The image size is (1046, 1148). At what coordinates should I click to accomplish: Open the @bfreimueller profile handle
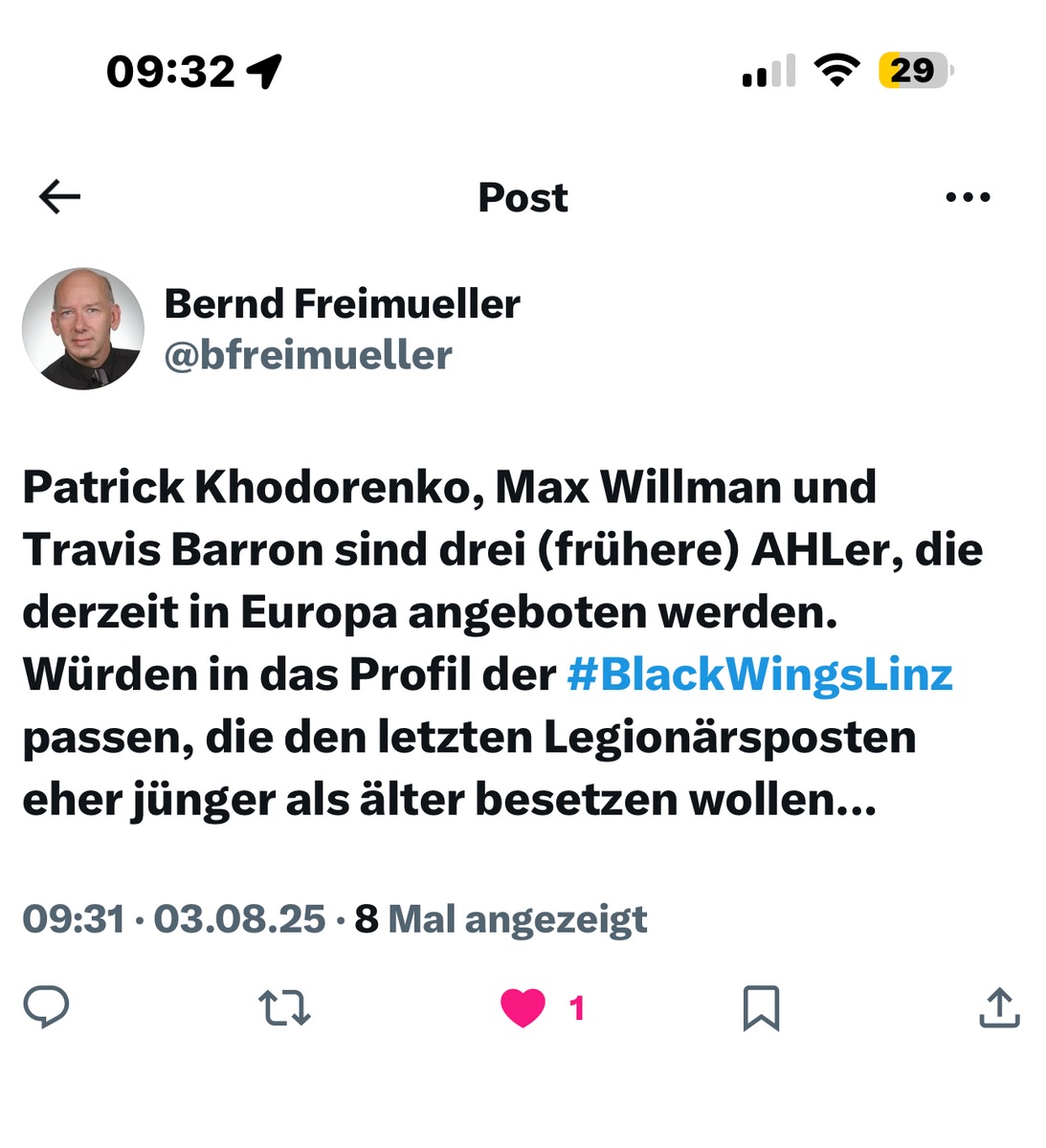coord(307,356)
